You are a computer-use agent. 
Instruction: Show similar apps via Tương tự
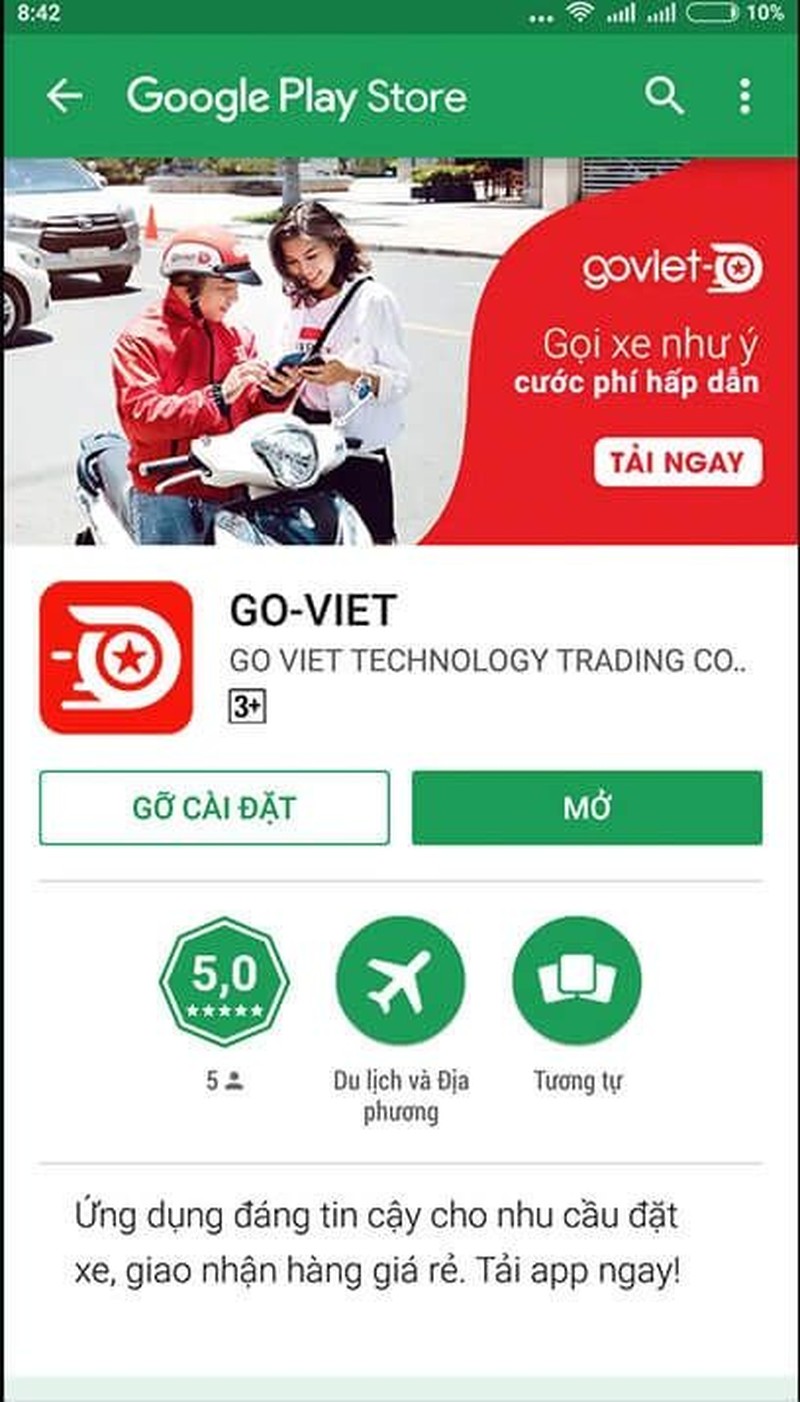click(576, 981)
